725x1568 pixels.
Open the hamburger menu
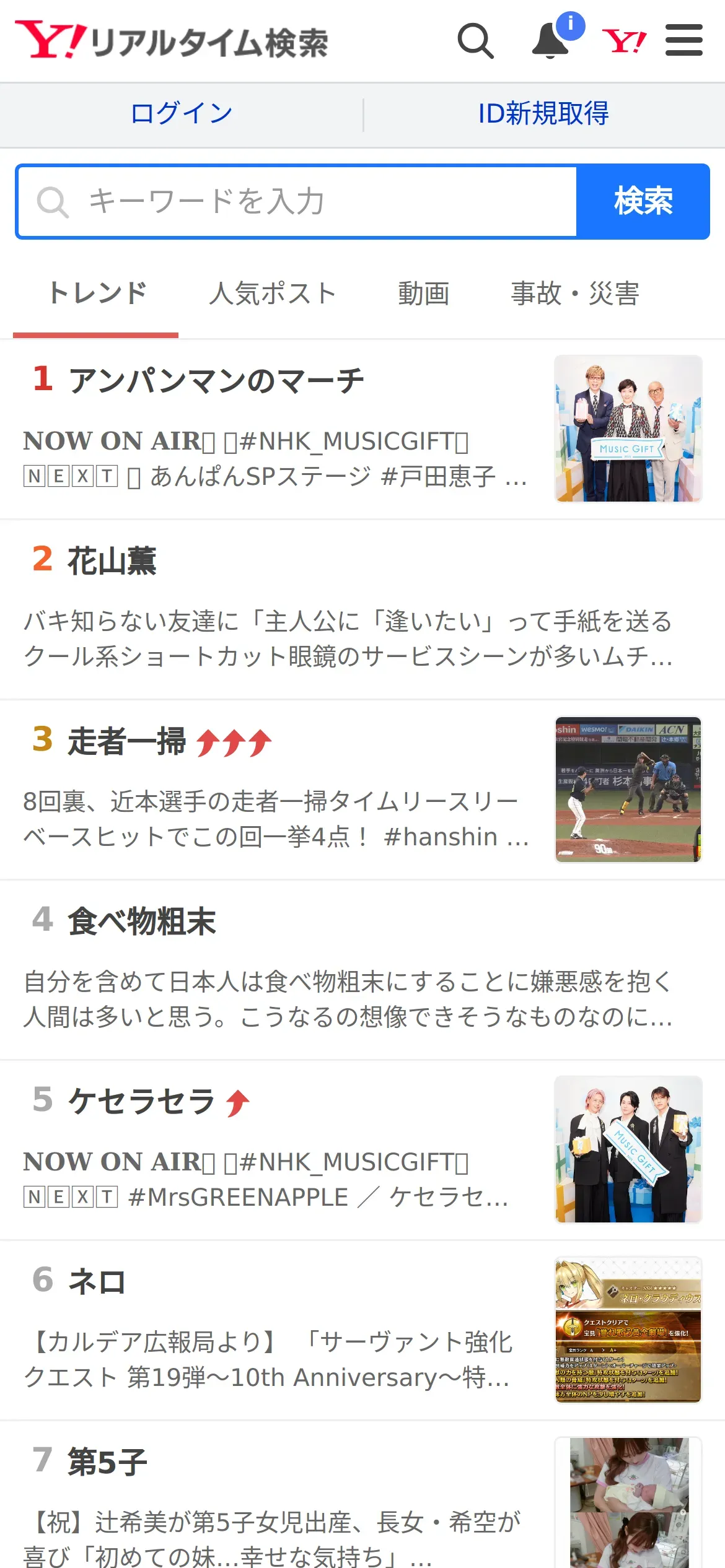[683, 41]
